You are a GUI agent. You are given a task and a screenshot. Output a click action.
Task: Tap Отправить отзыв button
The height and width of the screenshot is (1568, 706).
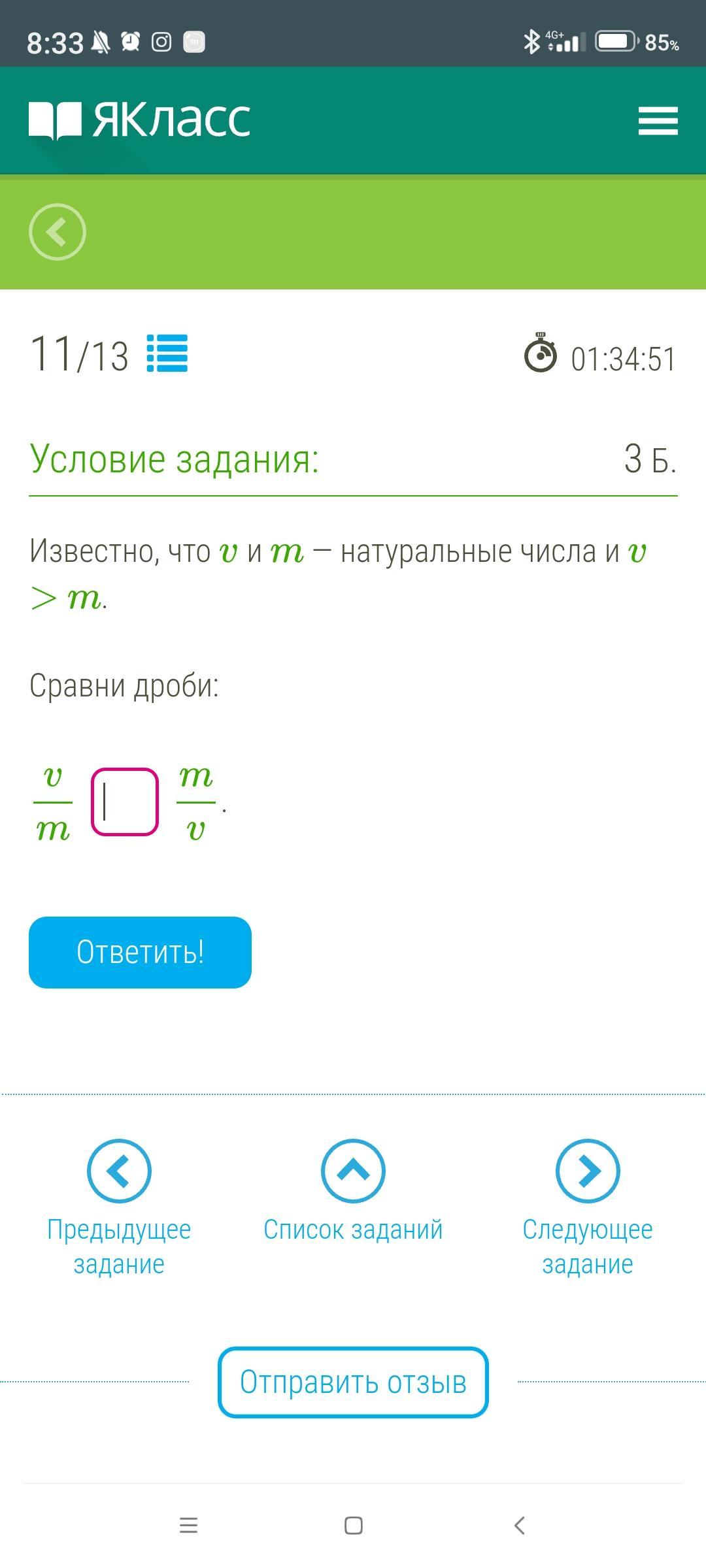click(353, 1382)
